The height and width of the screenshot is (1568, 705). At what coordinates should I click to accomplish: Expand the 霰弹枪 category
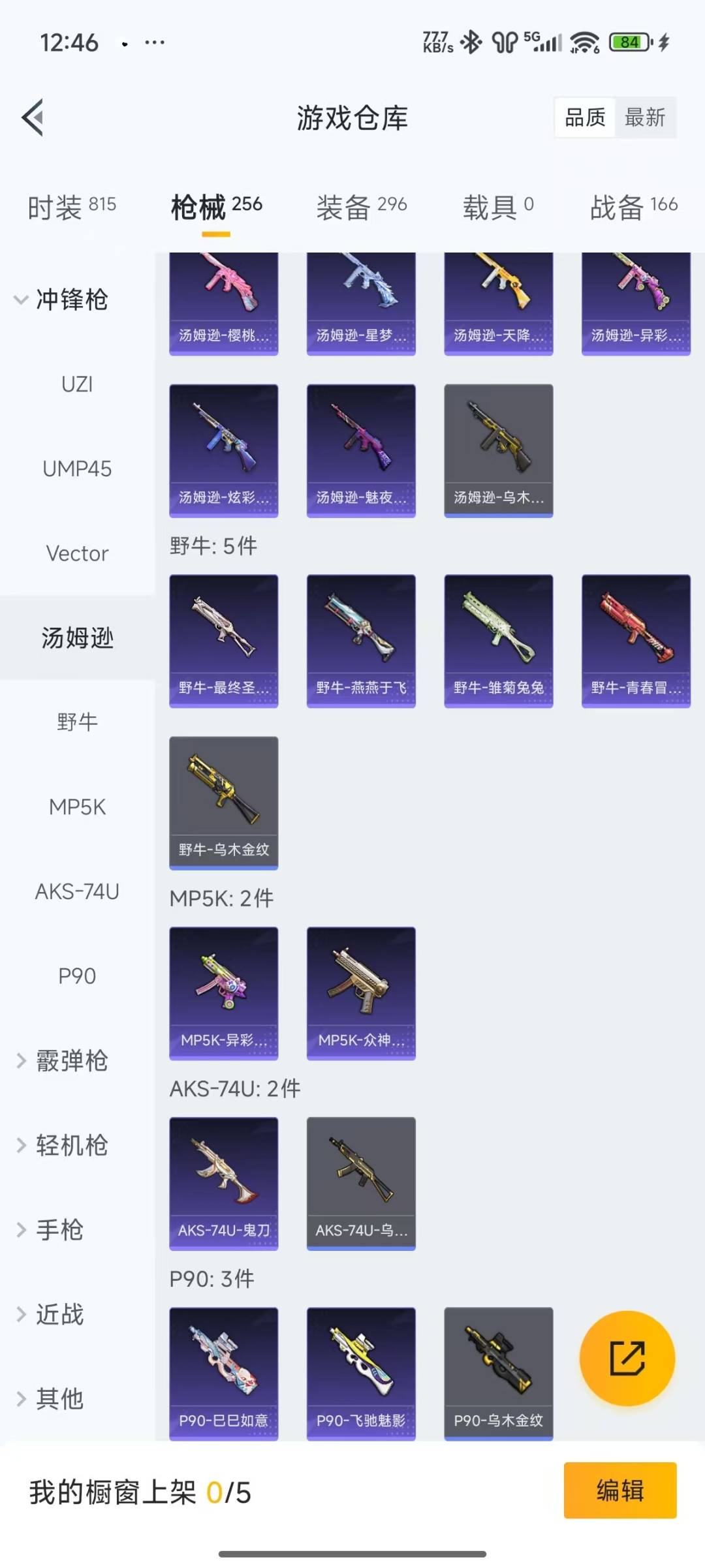click(62, 1060)
